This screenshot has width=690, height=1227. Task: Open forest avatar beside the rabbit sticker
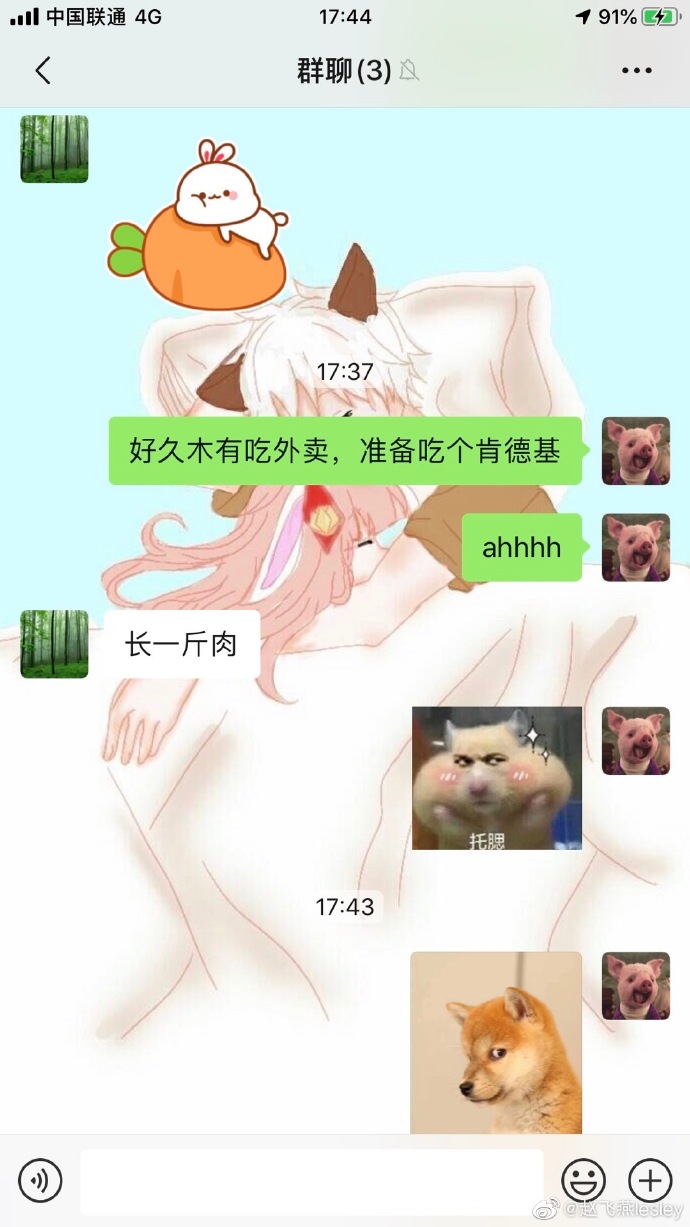[x=54, y=149]
